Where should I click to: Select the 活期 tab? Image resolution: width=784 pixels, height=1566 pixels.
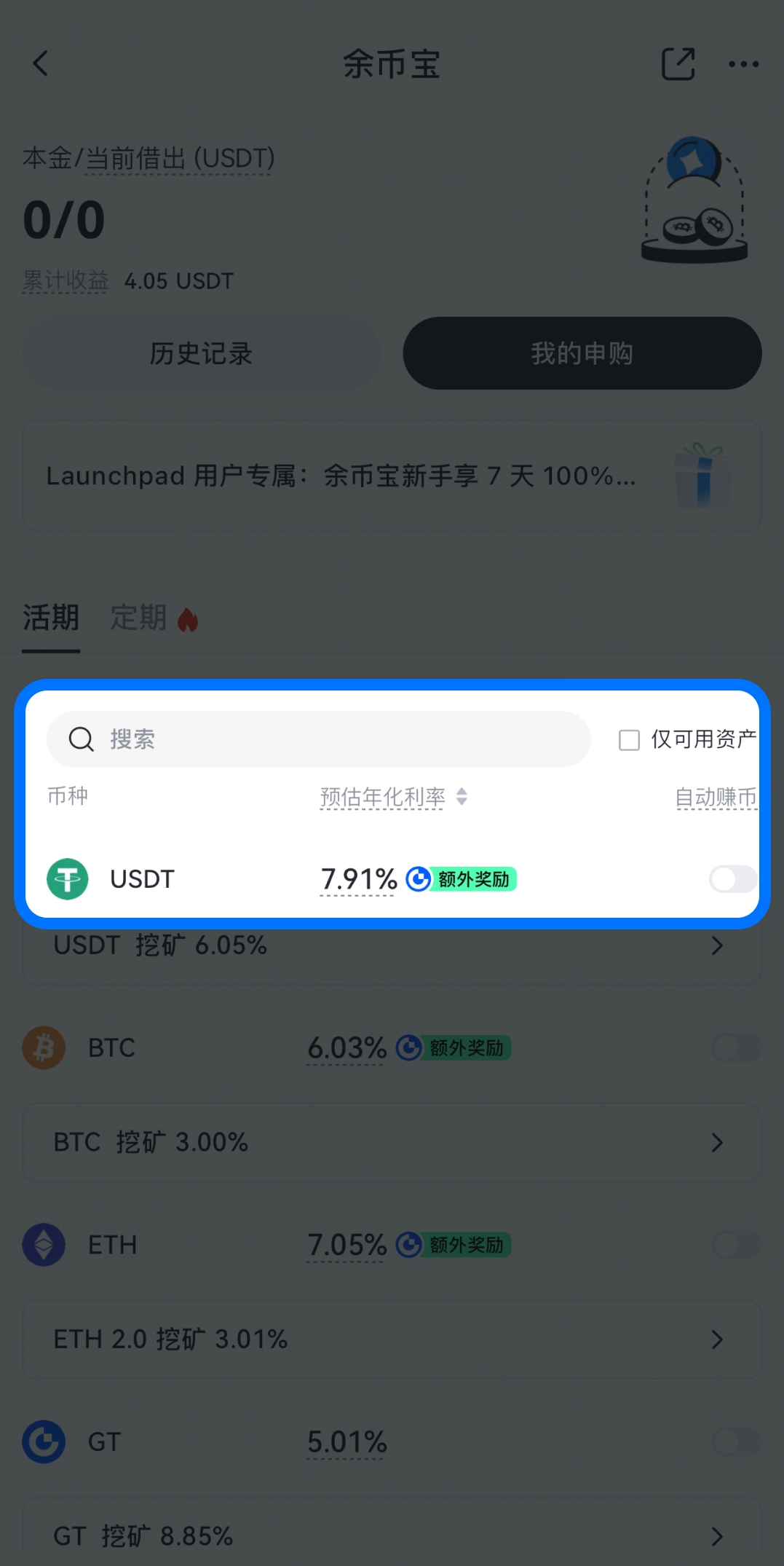pyautogui.click(x=51, y=618)
